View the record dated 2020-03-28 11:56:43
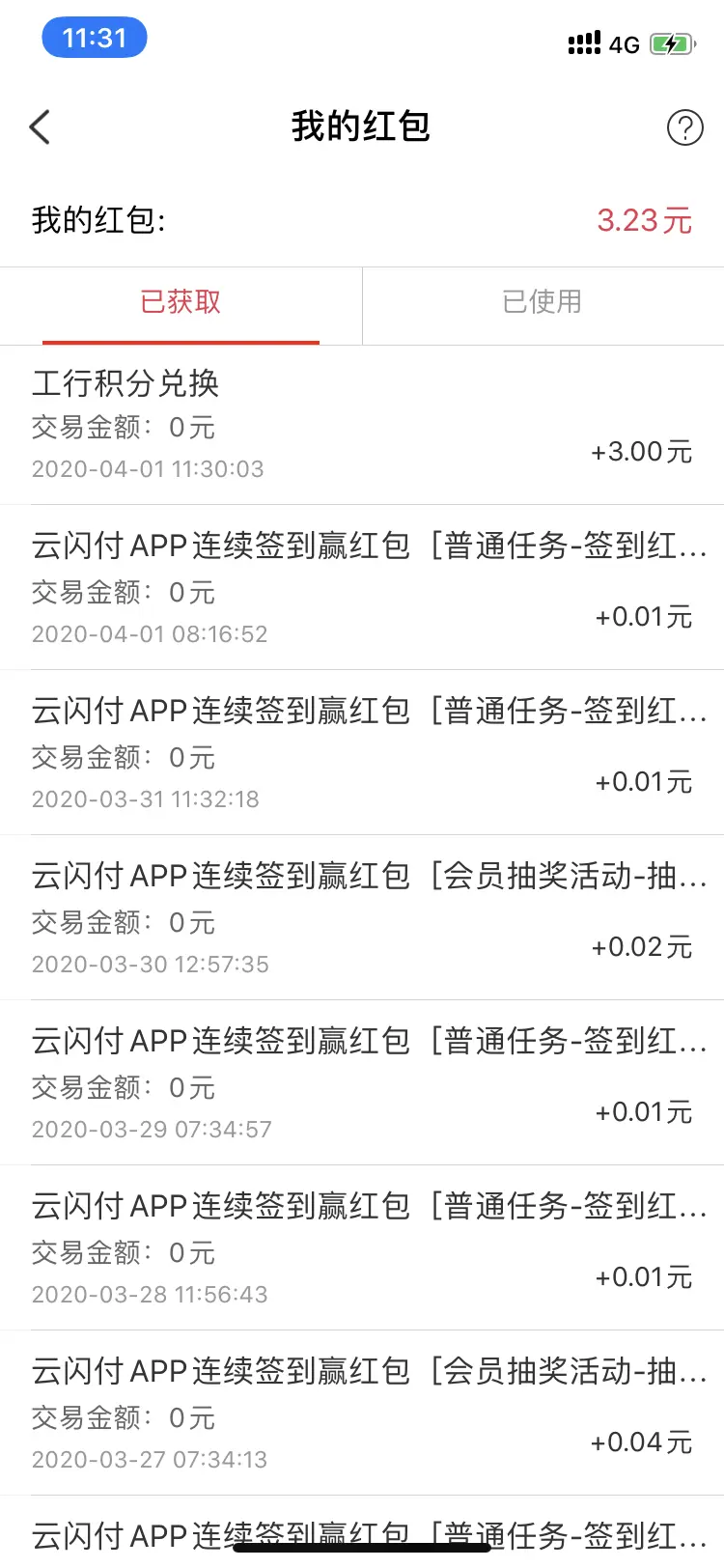The width and height of the screenshot is (724, 1568). tap(362, 1247)
